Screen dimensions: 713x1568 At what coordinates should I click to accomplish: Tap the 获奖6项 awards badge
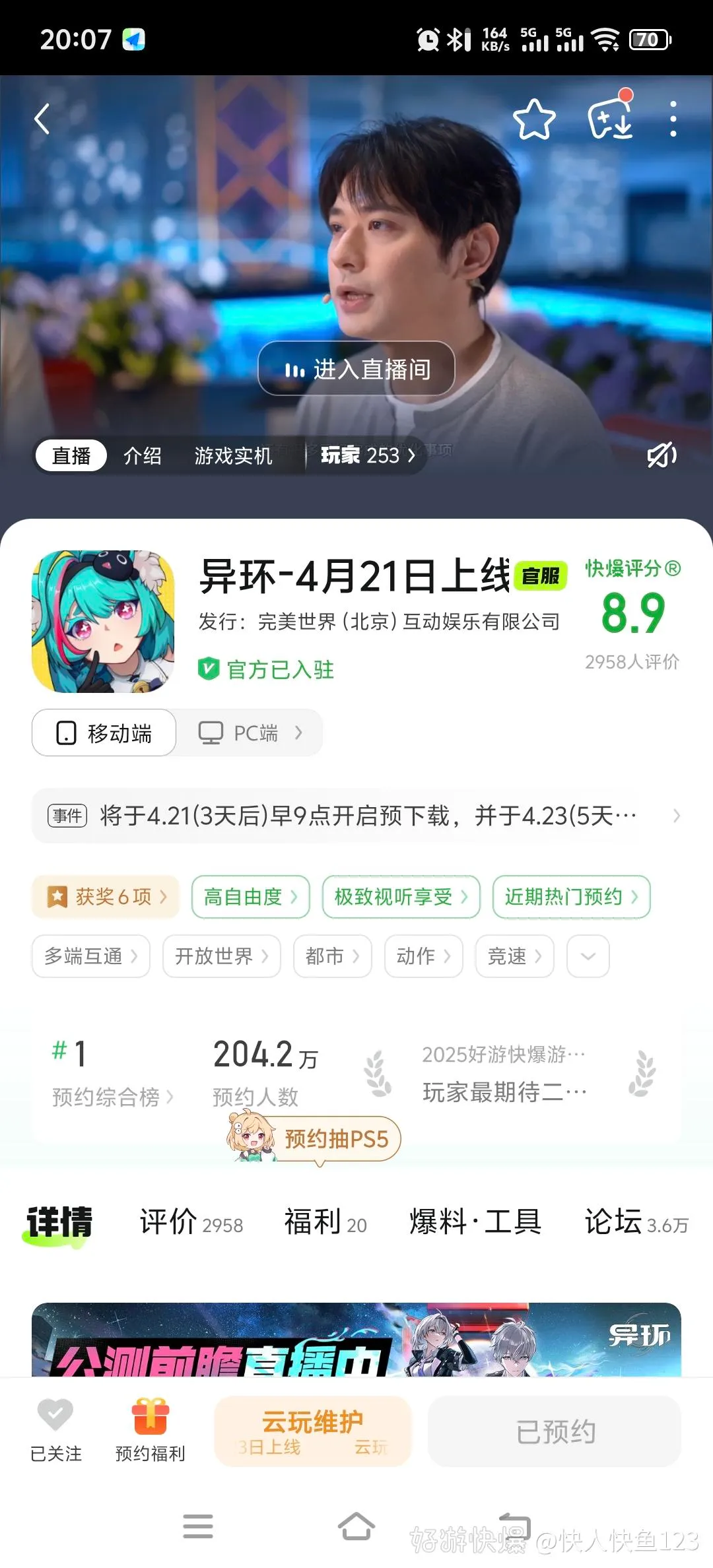(x=104, y=896)
